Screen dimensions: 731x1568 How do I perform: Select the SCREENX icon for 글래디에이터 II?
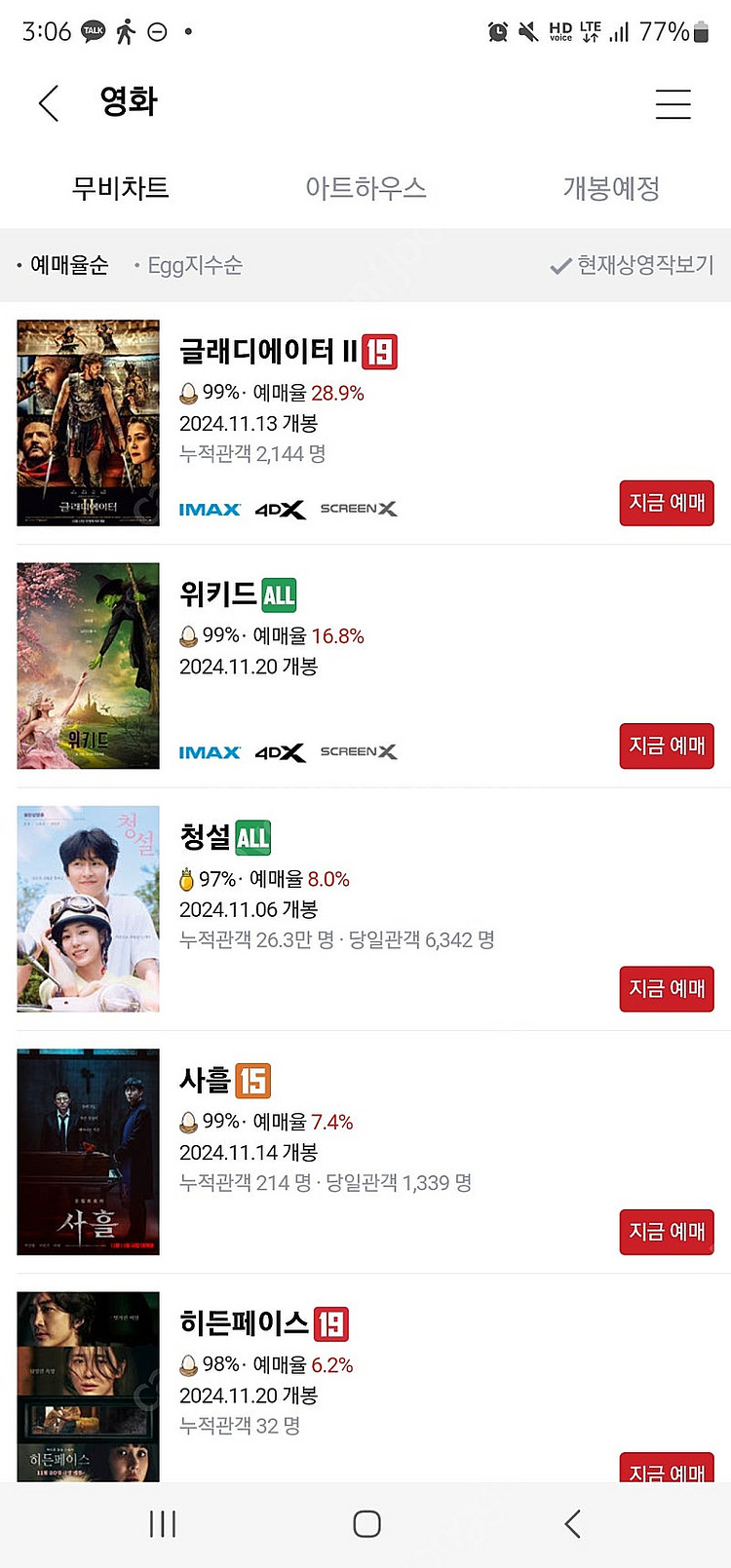tap(358, 508)
